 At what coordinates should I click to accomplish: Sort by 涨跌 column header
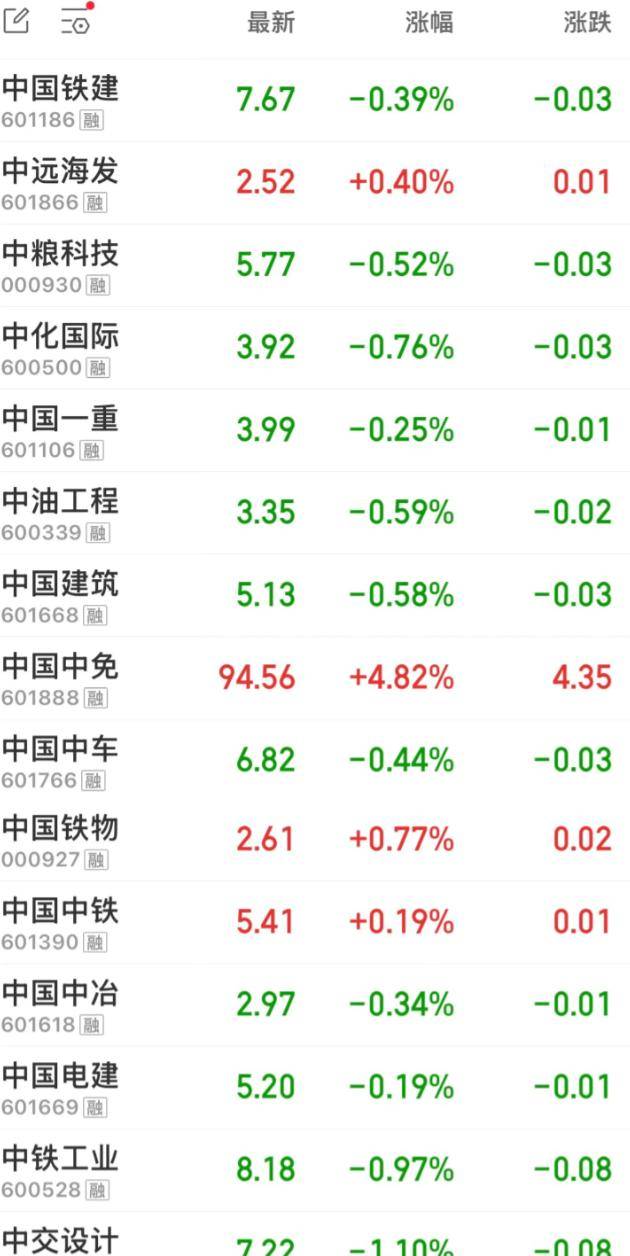(587, 23)
